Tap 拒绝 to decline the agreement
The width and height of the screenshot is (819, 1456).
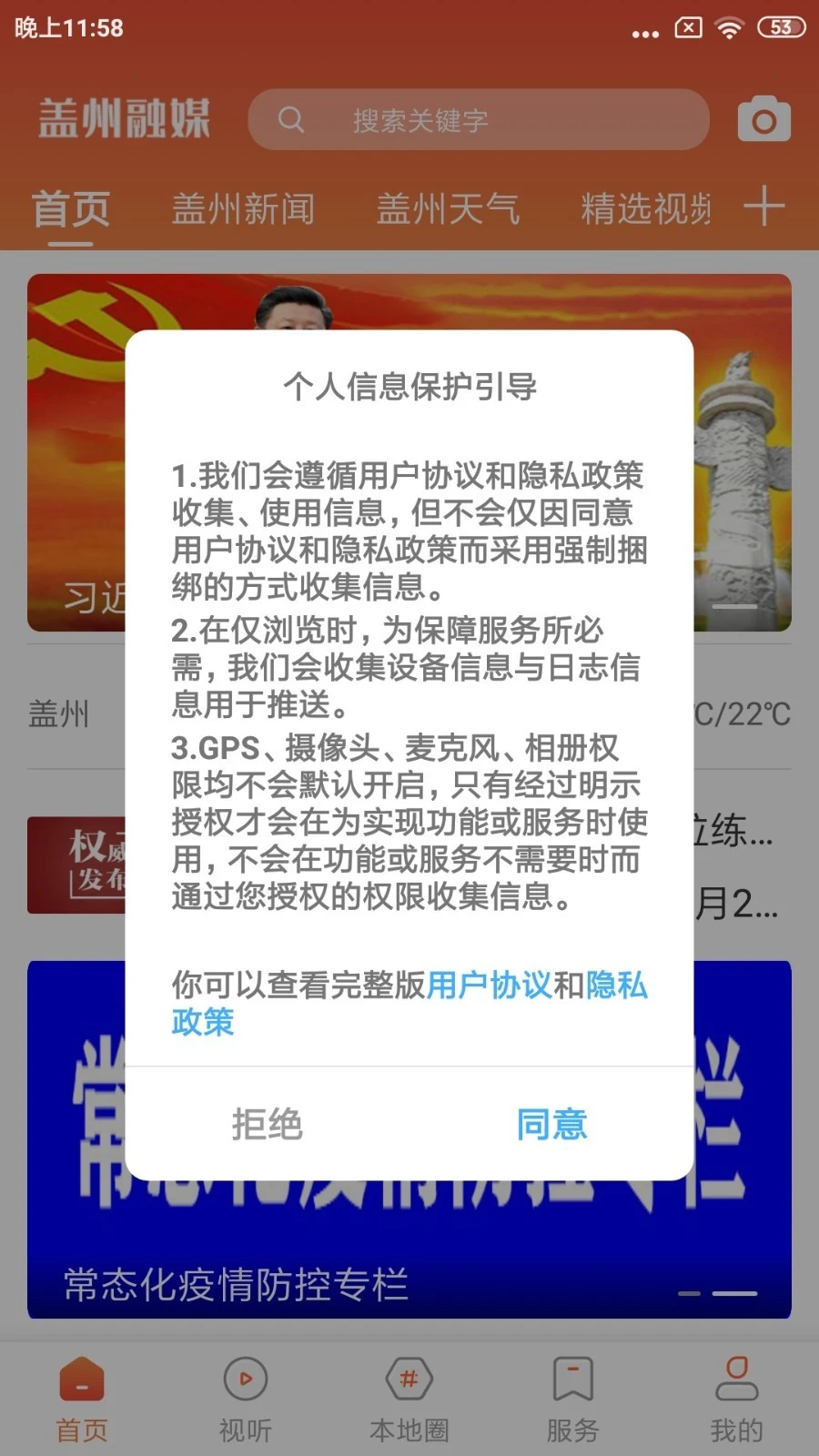tap(268, 1126)
